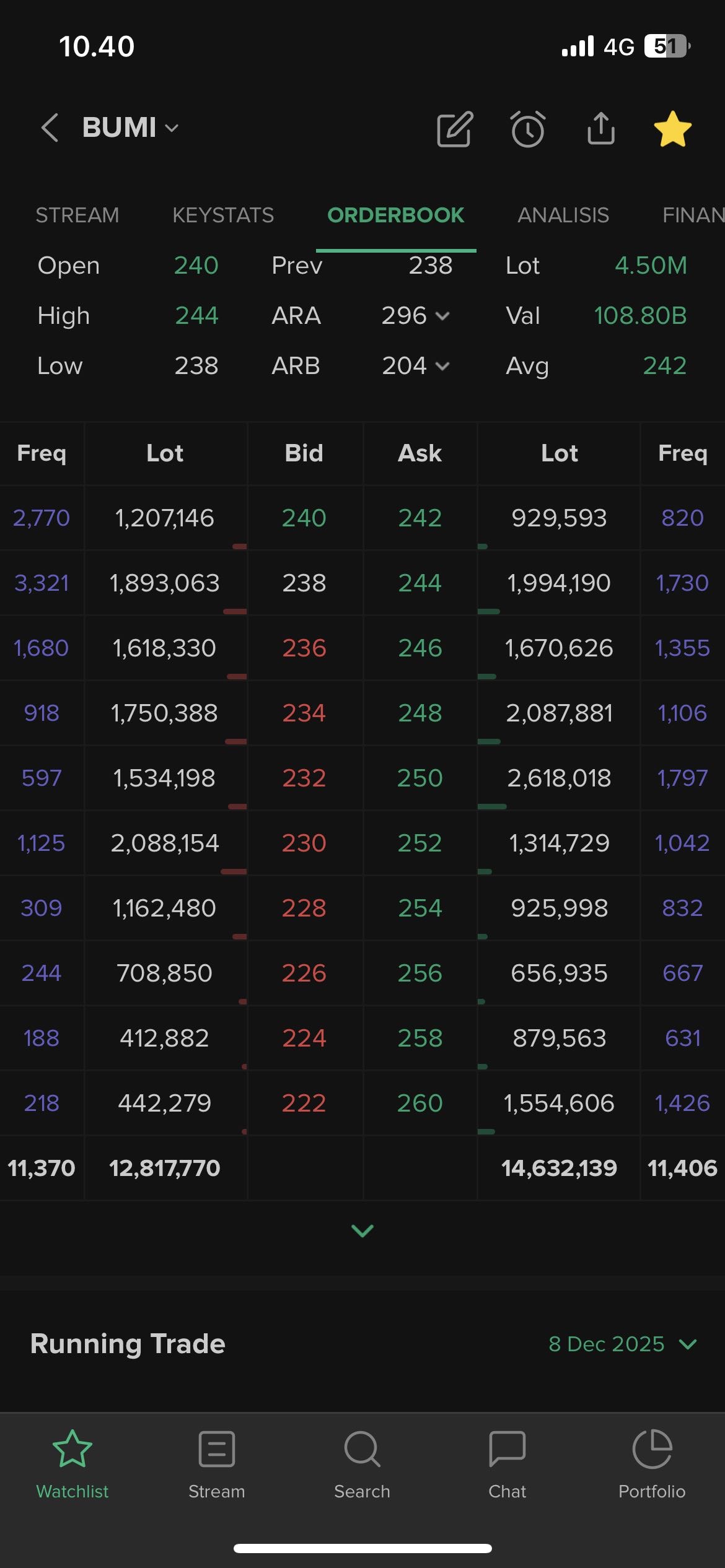The height and width of the screenshot is (1568, 725).
Task: Open the note edit icon
Action: coord(455,129)
